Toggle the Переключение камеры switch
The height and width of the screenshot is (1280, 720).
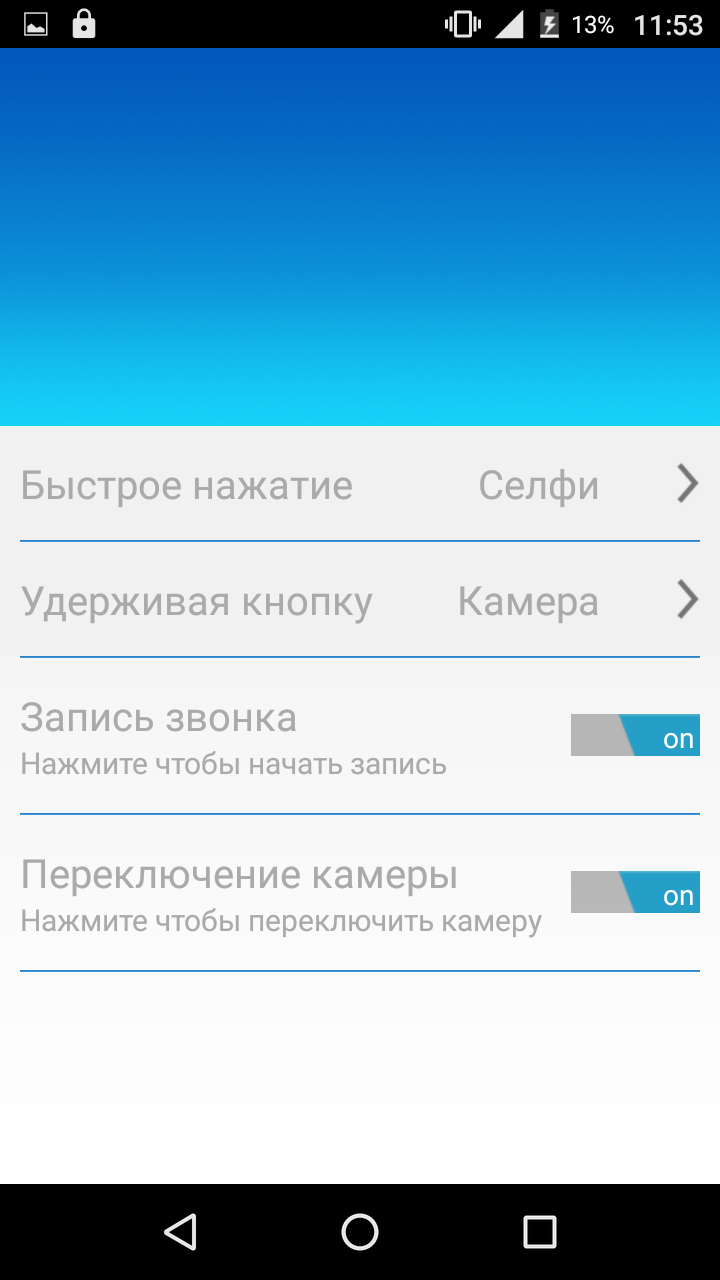(x=635, y=892)
